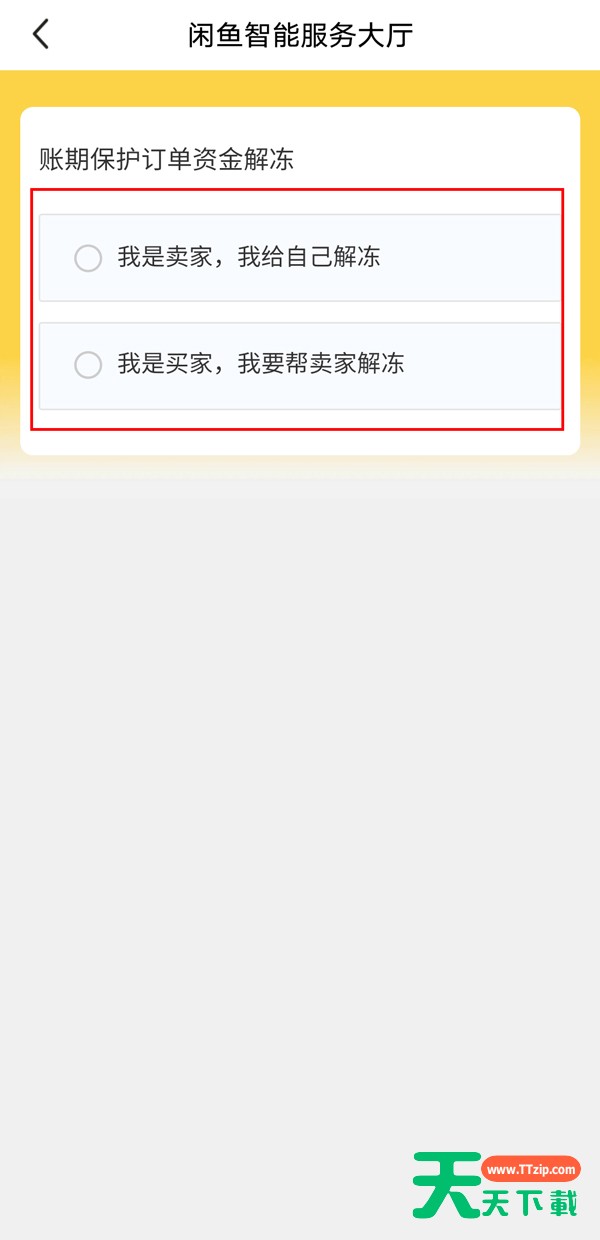The width and height of the screenshot is (600, 1240).
Task: Choose 我是买家，我要帮卖家解冻 option
Action: point(300,365)
